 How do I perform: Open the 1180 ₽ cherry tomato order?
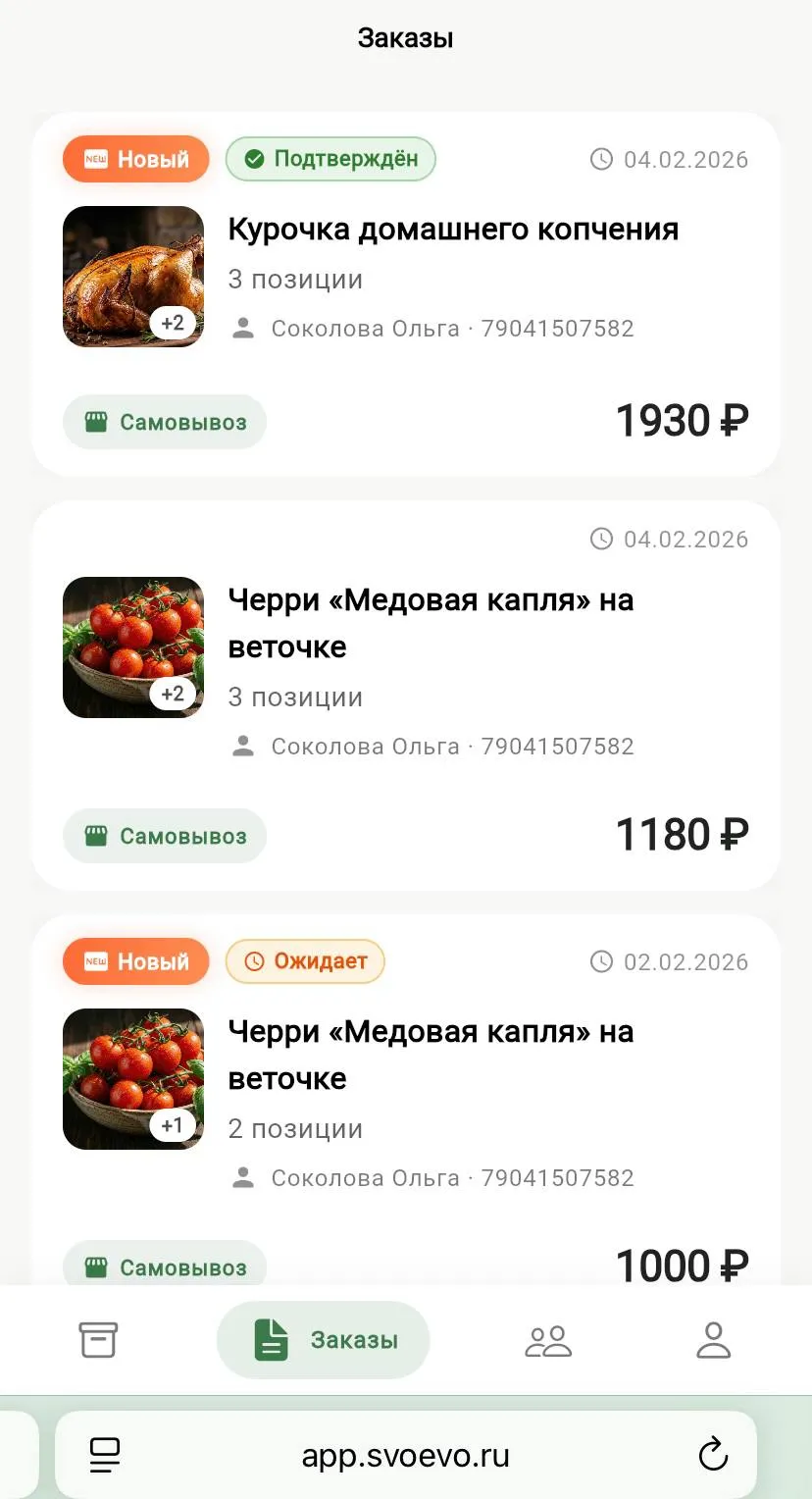pos(430,623)
